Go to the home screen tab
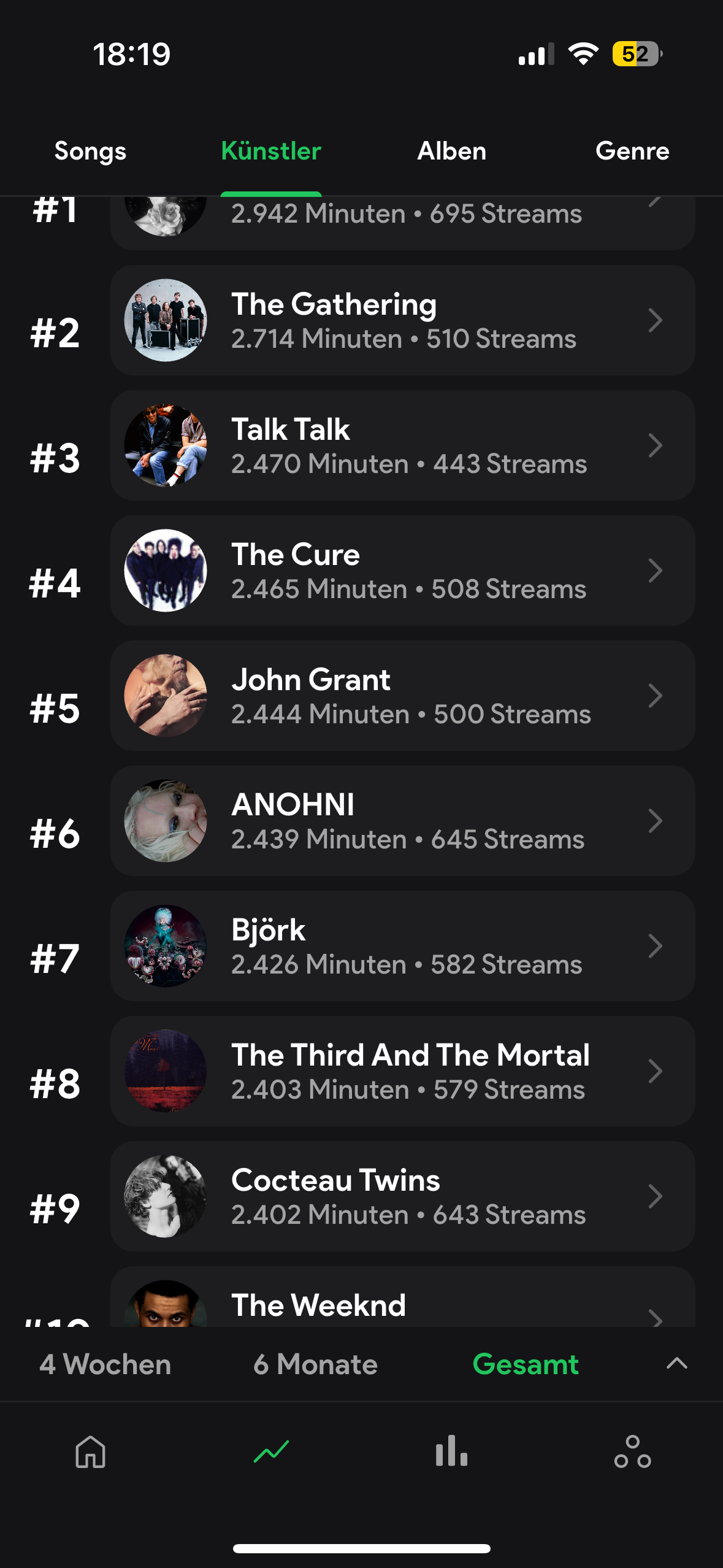 (90, 1451)
